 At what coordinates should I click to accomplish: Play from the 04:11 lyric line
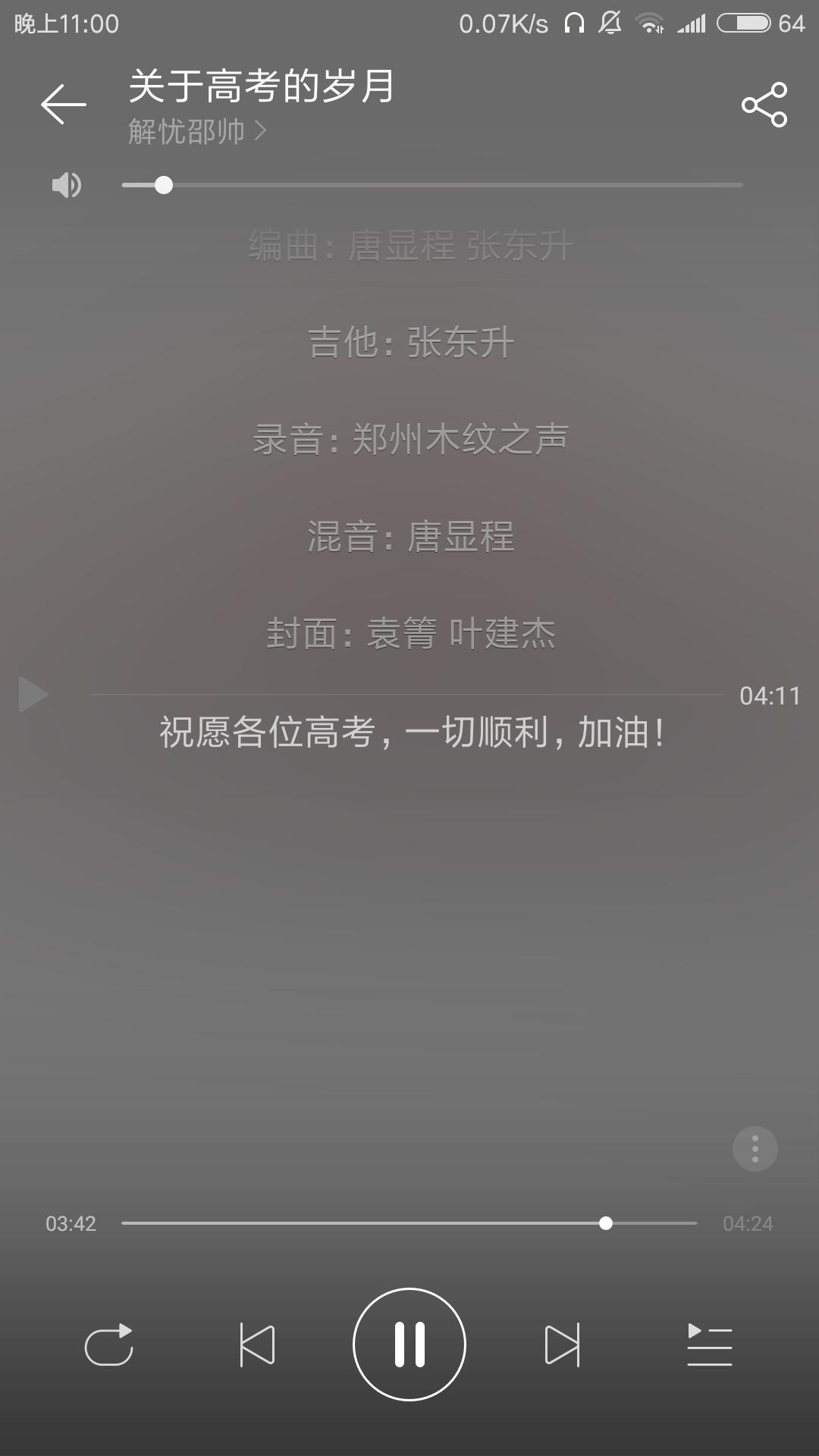(x=33, y=695)
